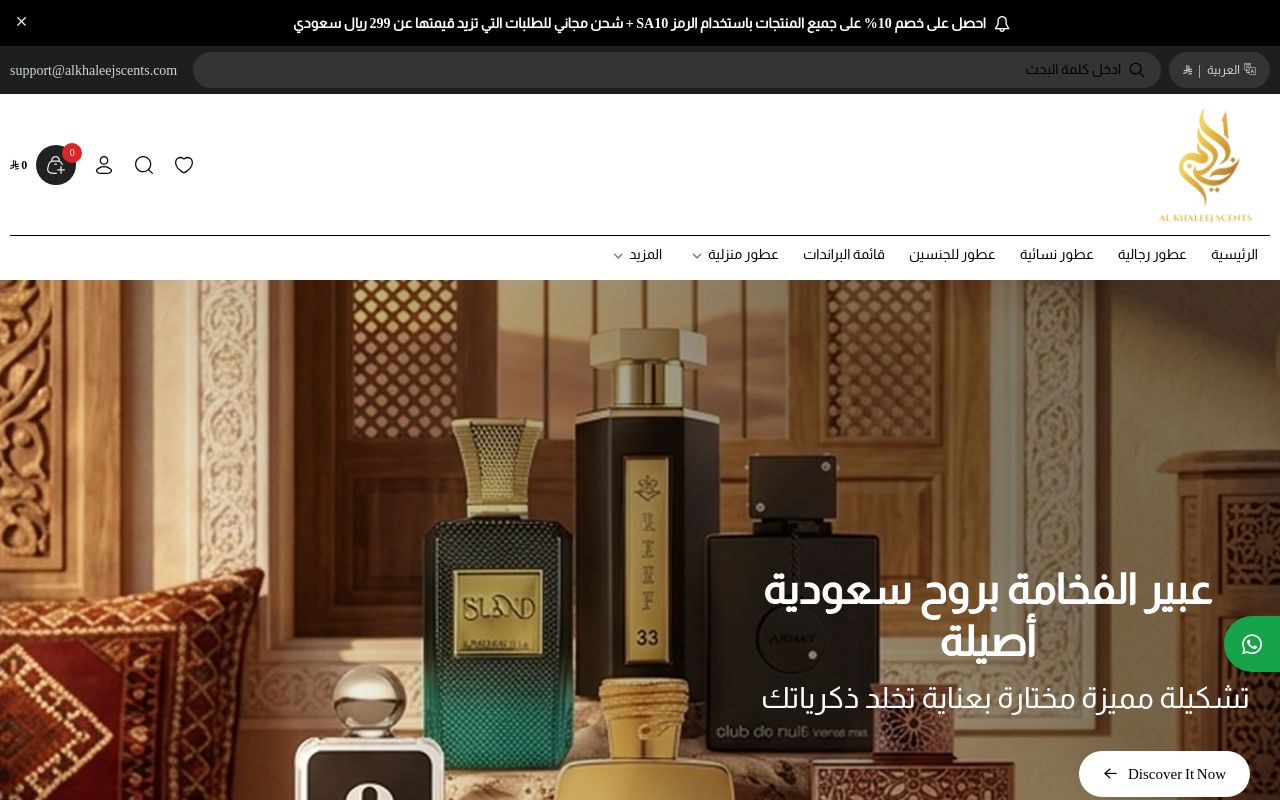Tap the support email link
This screenshot has width=1280, height=800.
coord(93,70)
